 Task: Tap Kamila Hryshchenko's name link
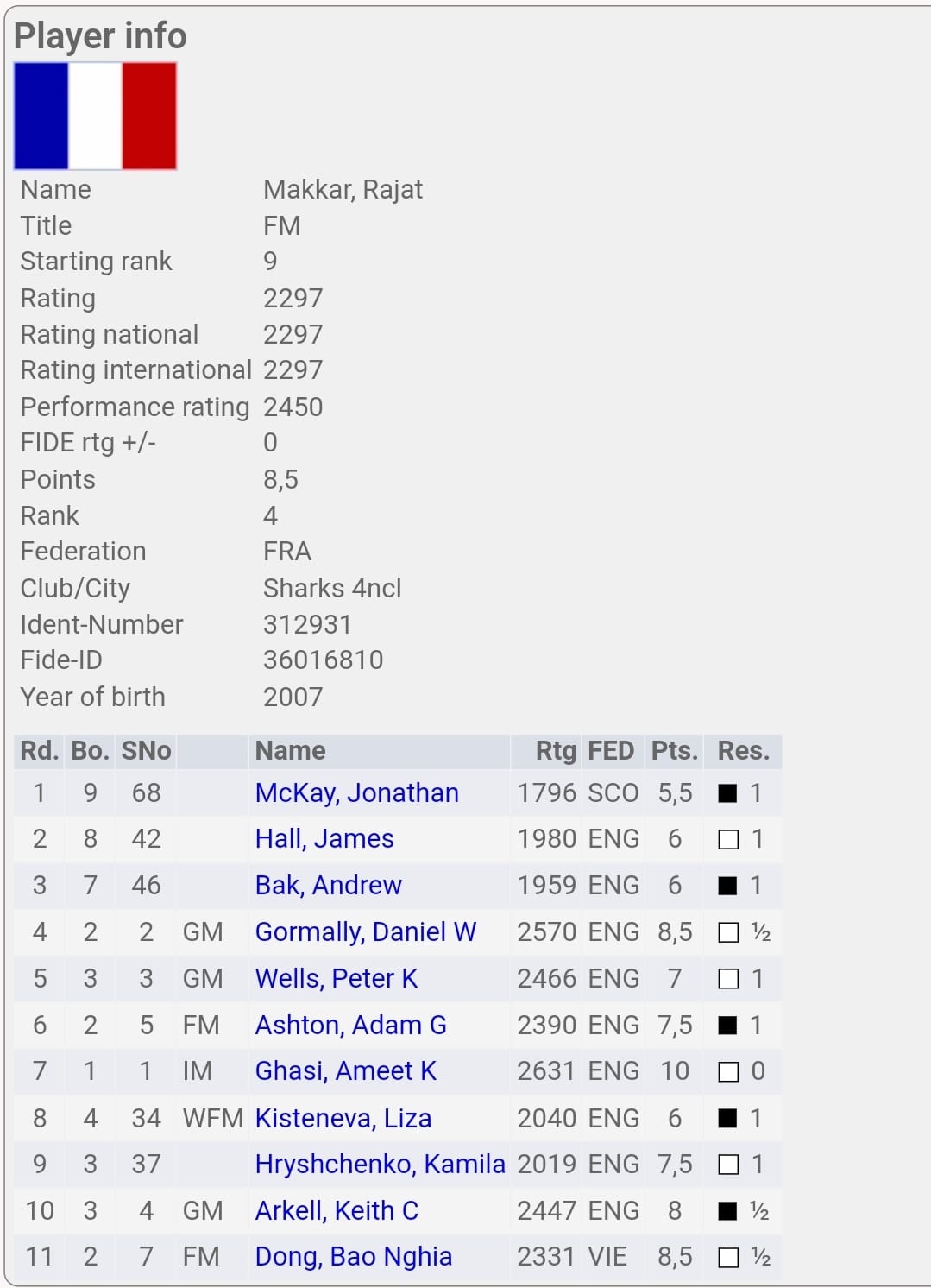click(x=380, y=1164)
